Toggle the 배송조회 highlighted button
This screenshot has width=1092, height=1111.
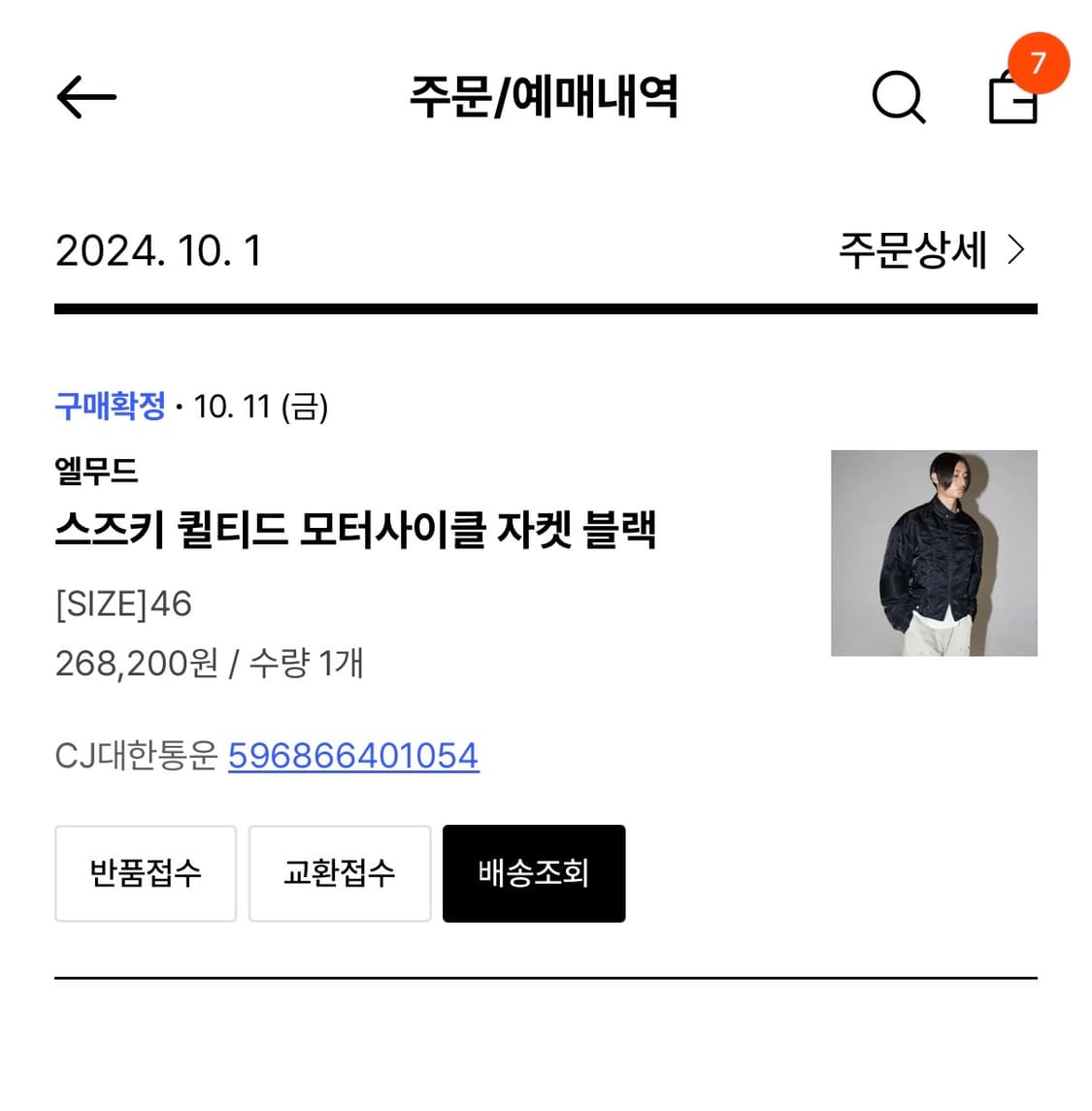pos(534,873)
